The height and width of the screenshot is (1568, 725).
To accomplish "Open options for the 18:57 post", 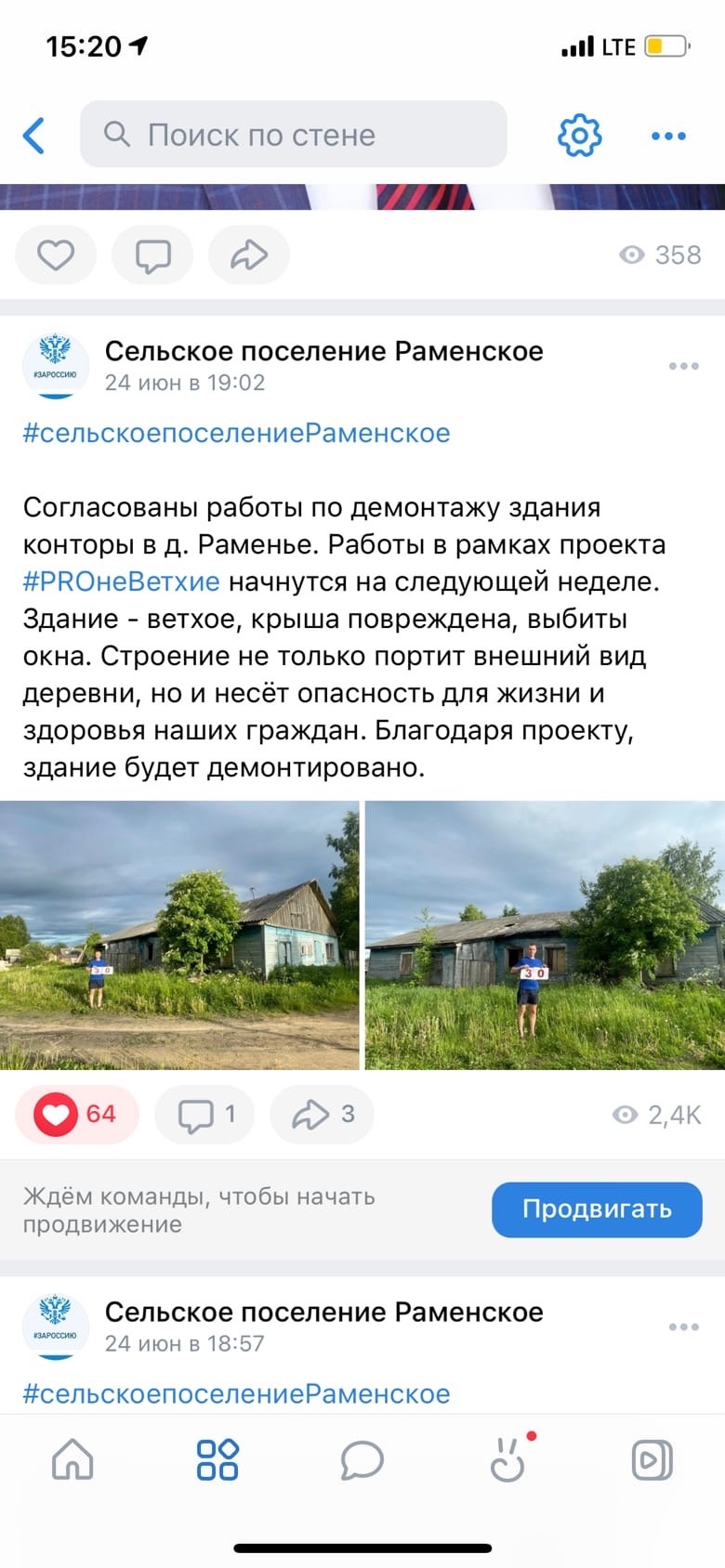I will click(x=683, y=1326).
